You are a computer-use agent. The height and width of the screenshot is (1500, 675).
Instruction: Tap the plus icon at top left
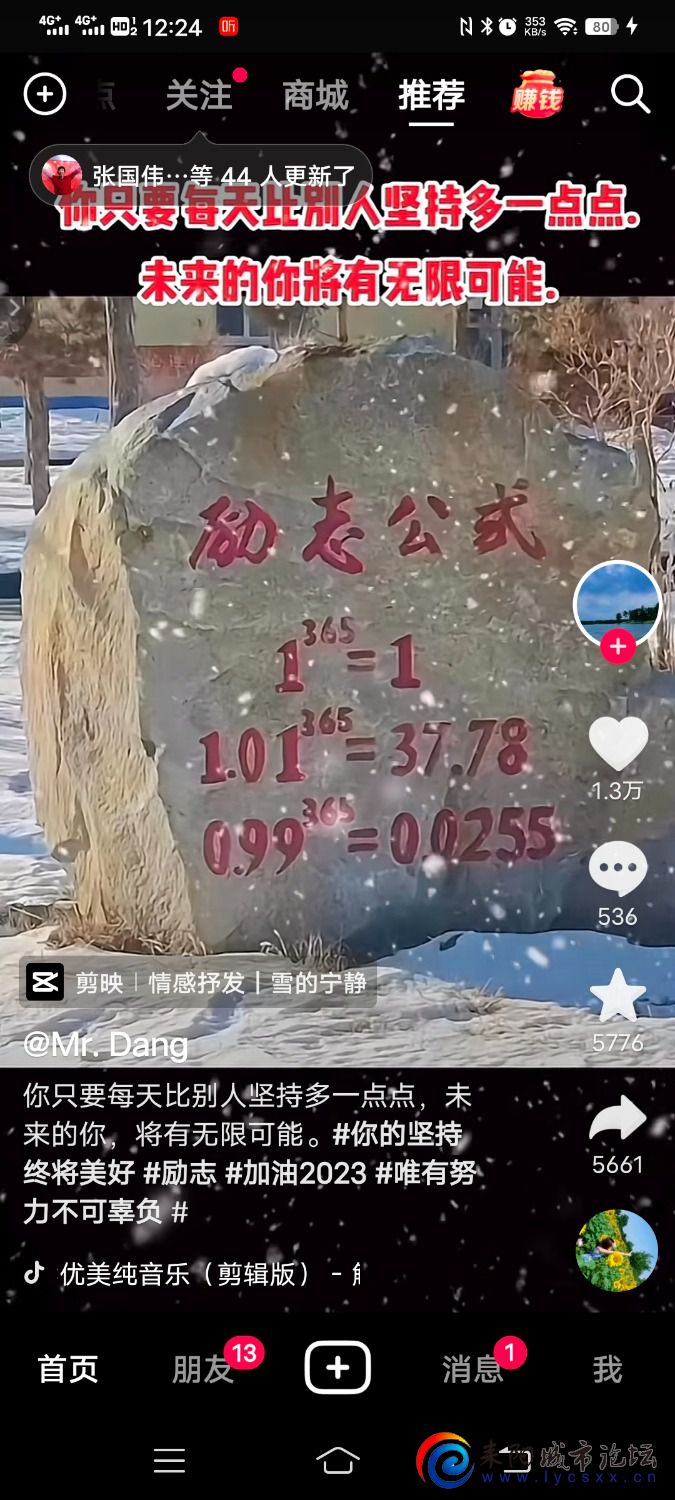point(44,95)
